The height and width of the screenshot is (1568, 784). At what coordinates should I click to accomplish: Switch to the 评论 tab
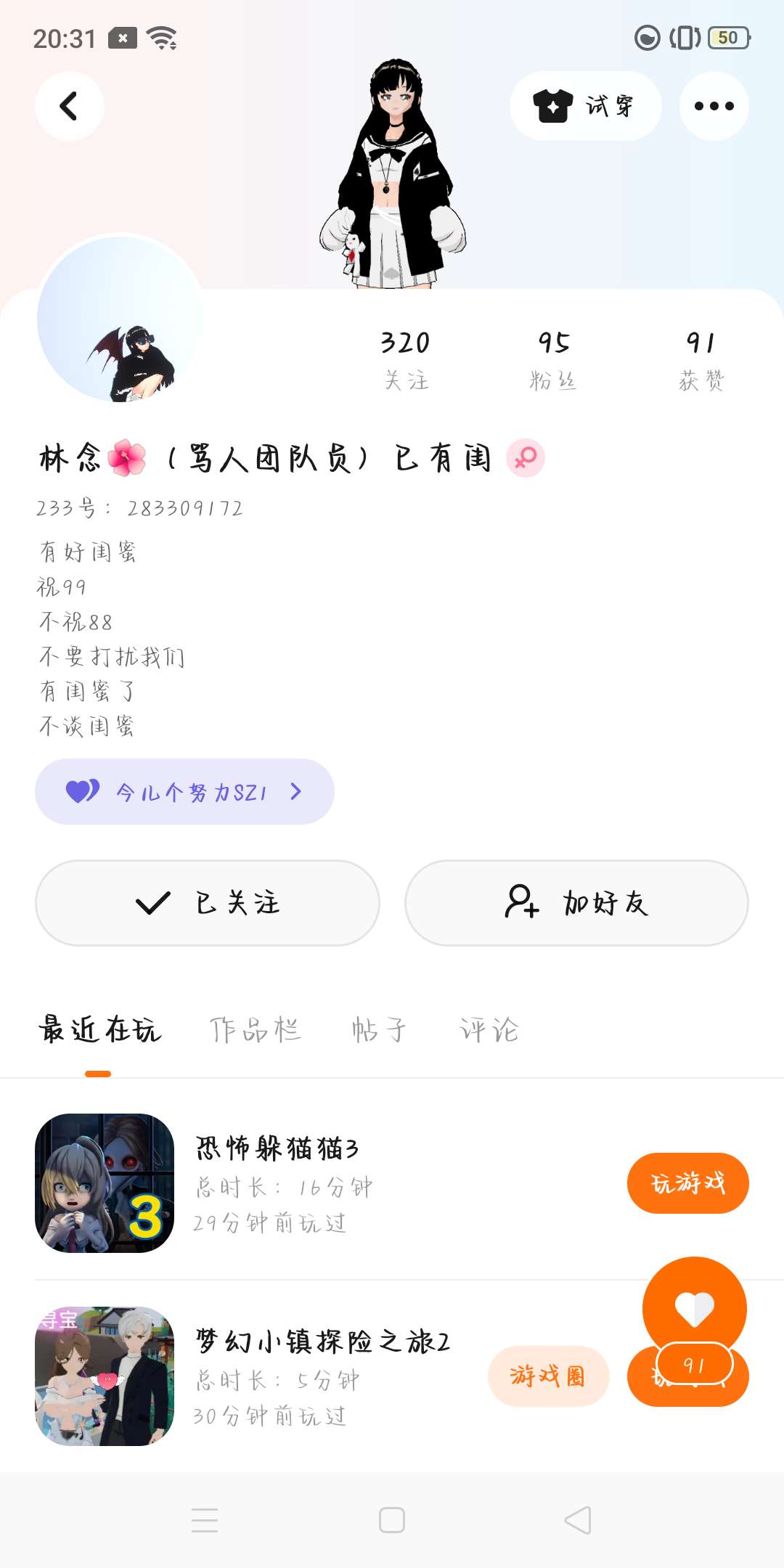[489, 1030]
